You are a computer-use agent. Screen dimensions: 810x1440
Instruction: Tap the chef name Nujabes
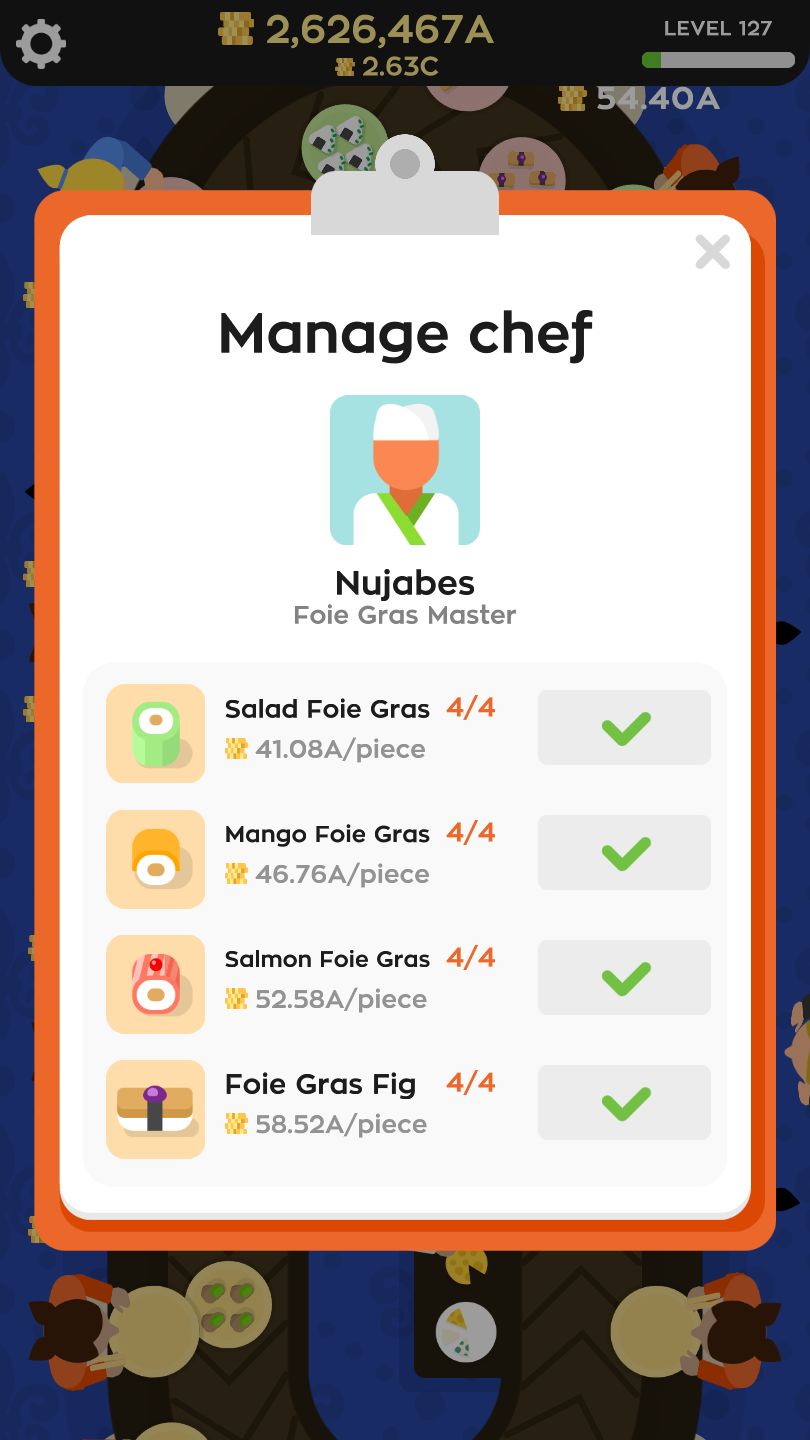(405, 582)
